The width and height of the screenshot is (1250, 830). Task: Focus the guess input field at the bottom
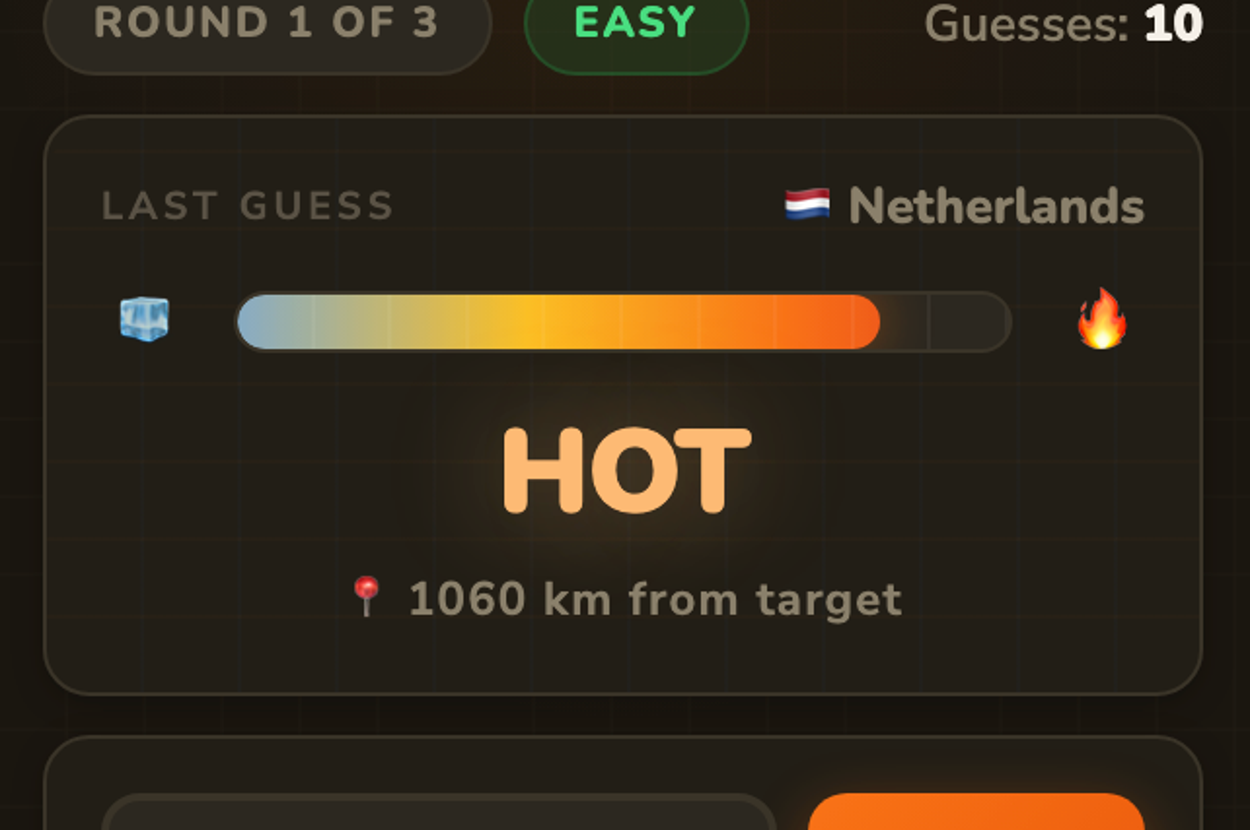[438, 814]
